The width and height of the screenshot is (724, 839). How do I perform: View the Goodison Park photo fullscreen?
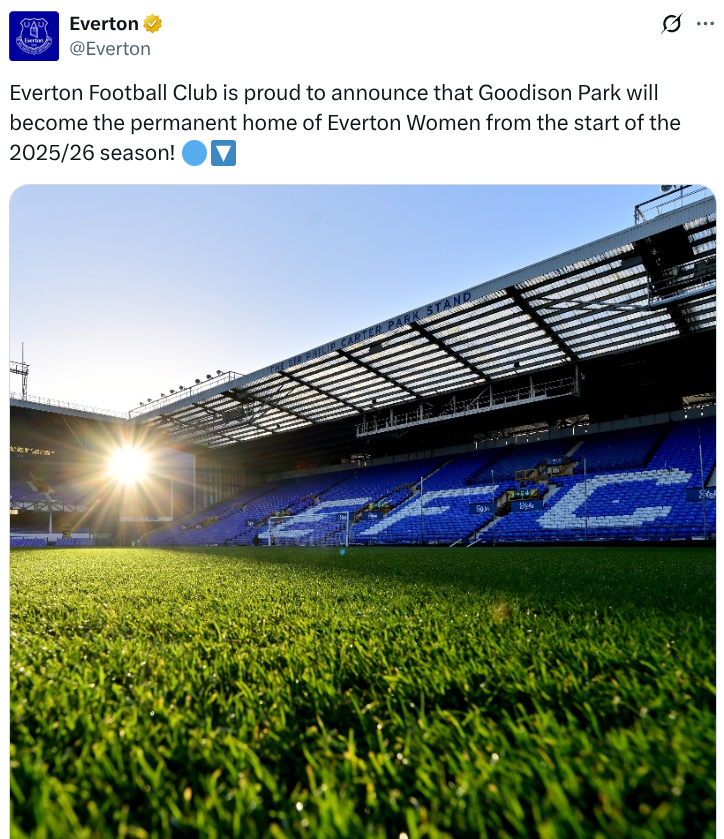(362, 510)
